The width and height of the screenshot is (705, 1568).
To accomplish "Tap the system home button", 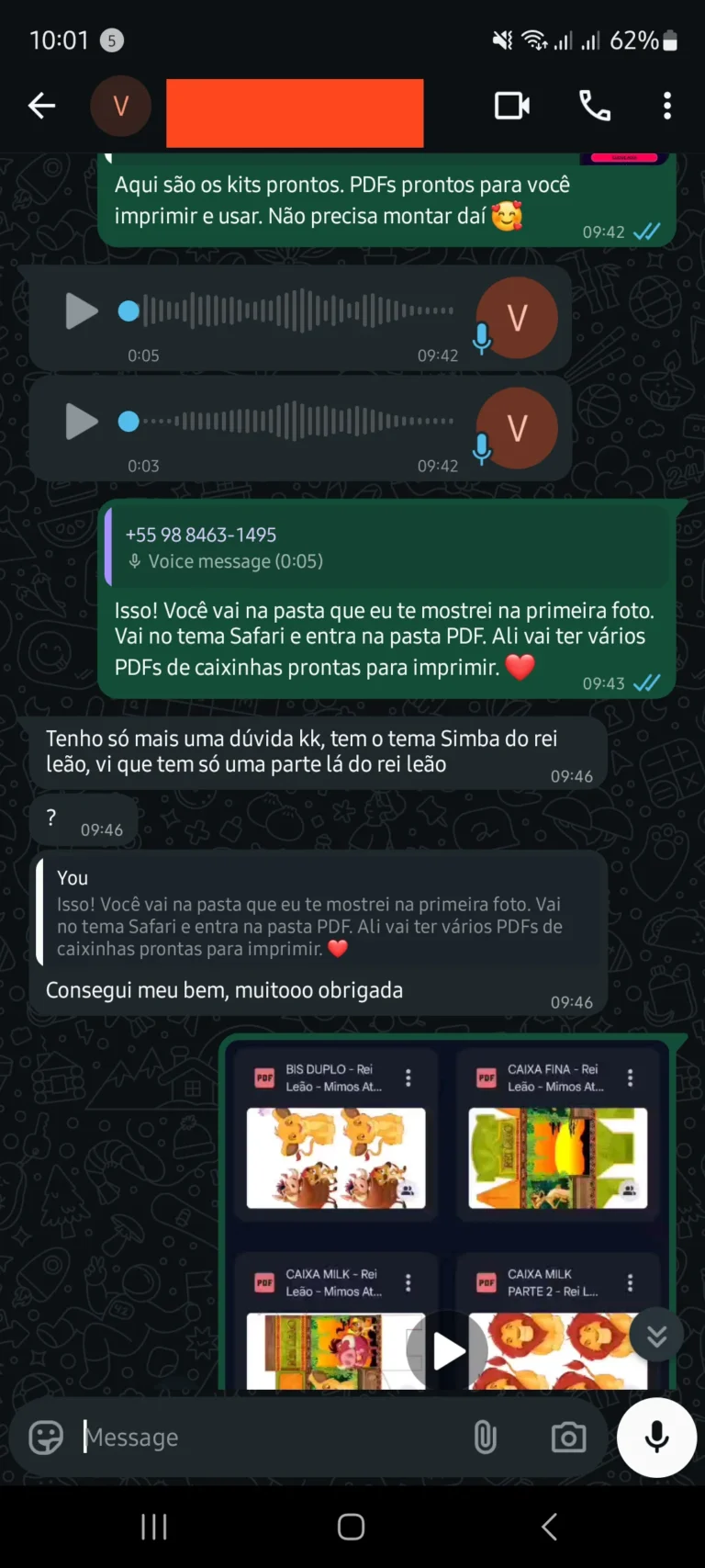I will tap(352, 1527).
